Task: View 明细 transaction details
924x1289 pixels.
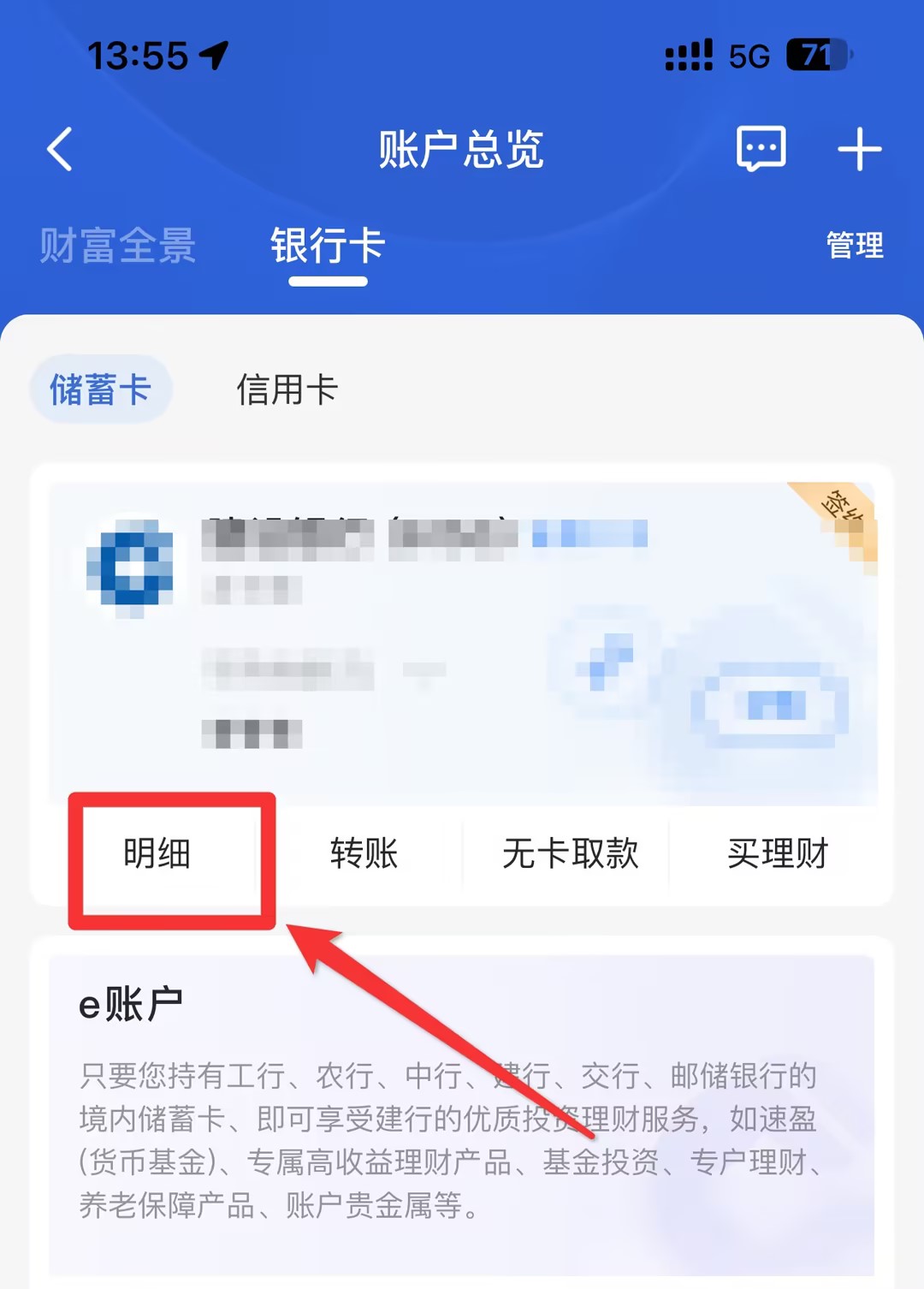Action: pyautogui.click(x=157, y=853)
